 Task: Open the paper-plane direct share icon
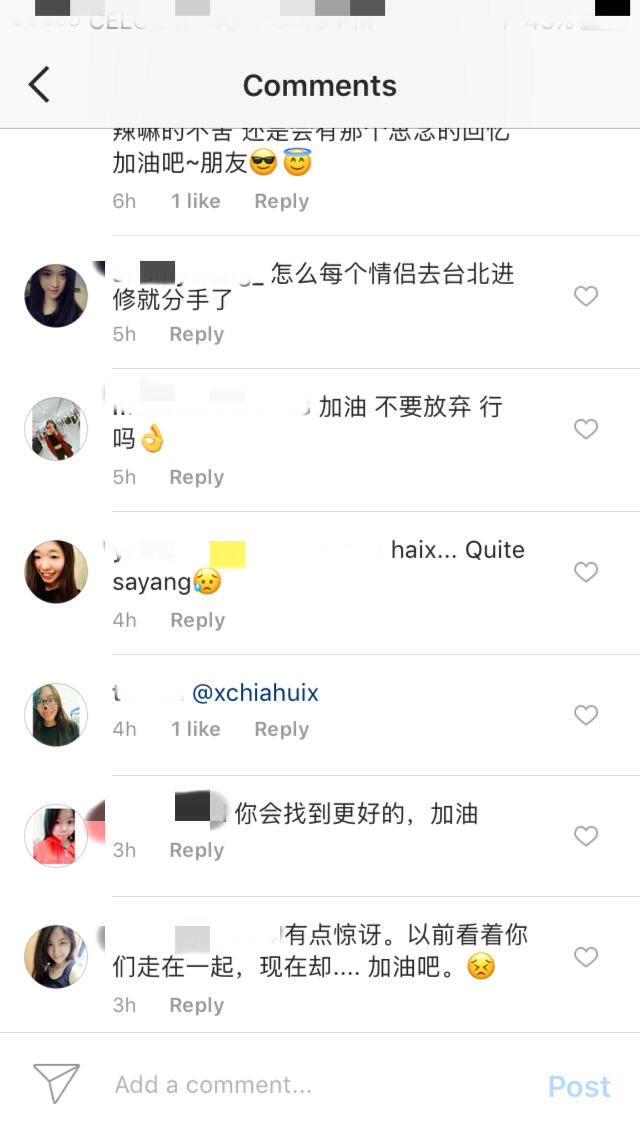pyautogui.click(x=56, y=1084)
